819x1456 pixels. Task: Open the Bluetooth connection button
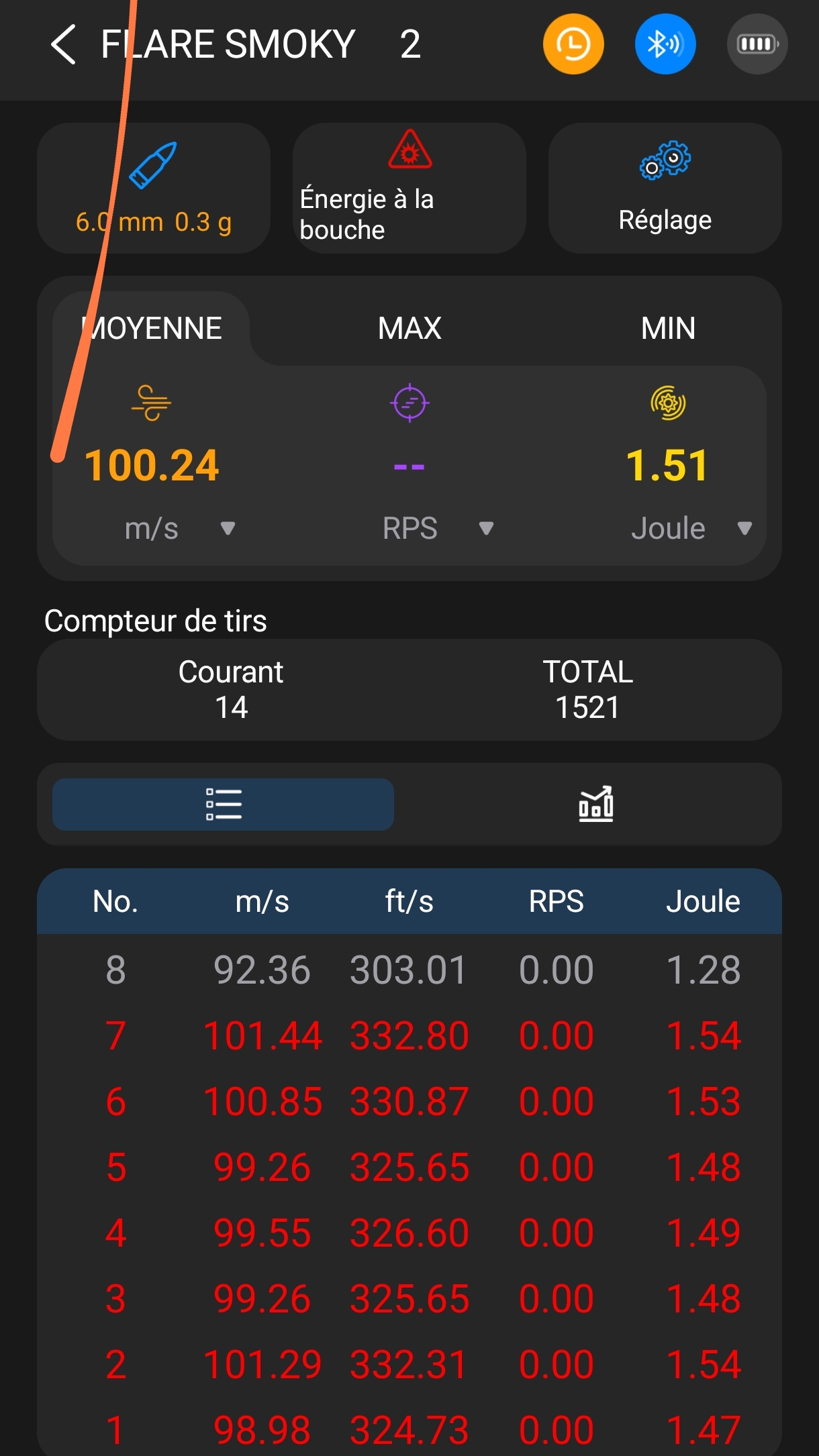click(665, 44)
